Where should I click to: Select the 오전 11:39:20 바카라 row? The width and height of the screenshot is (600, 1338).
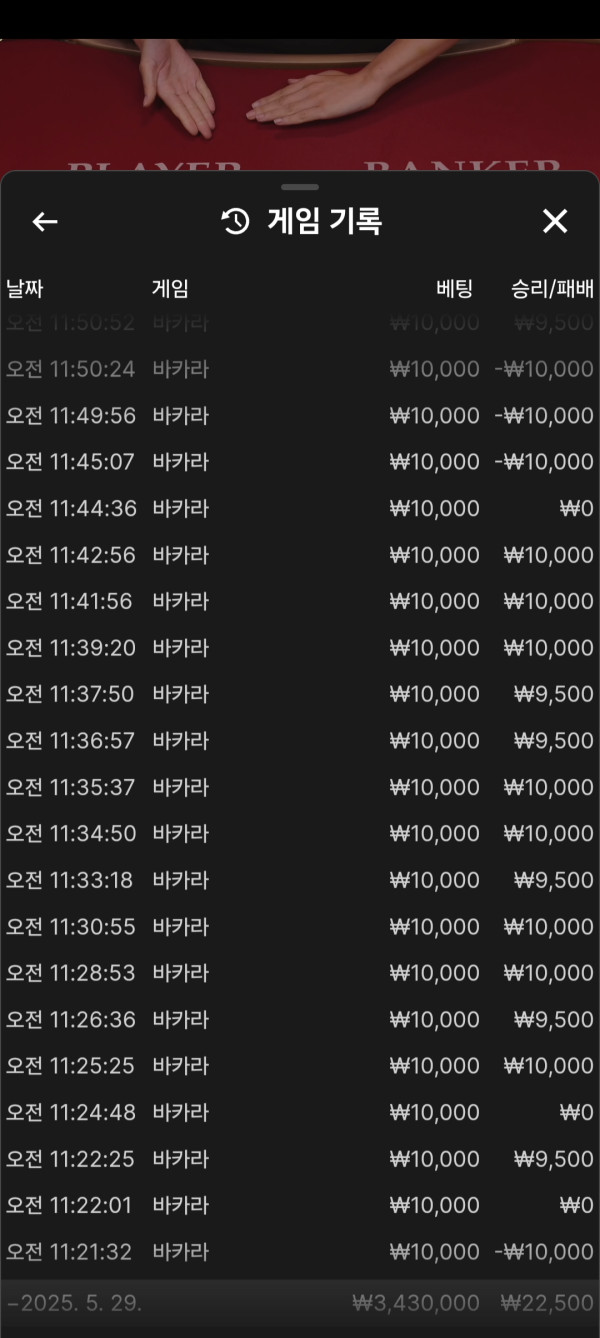pos(300,648)
